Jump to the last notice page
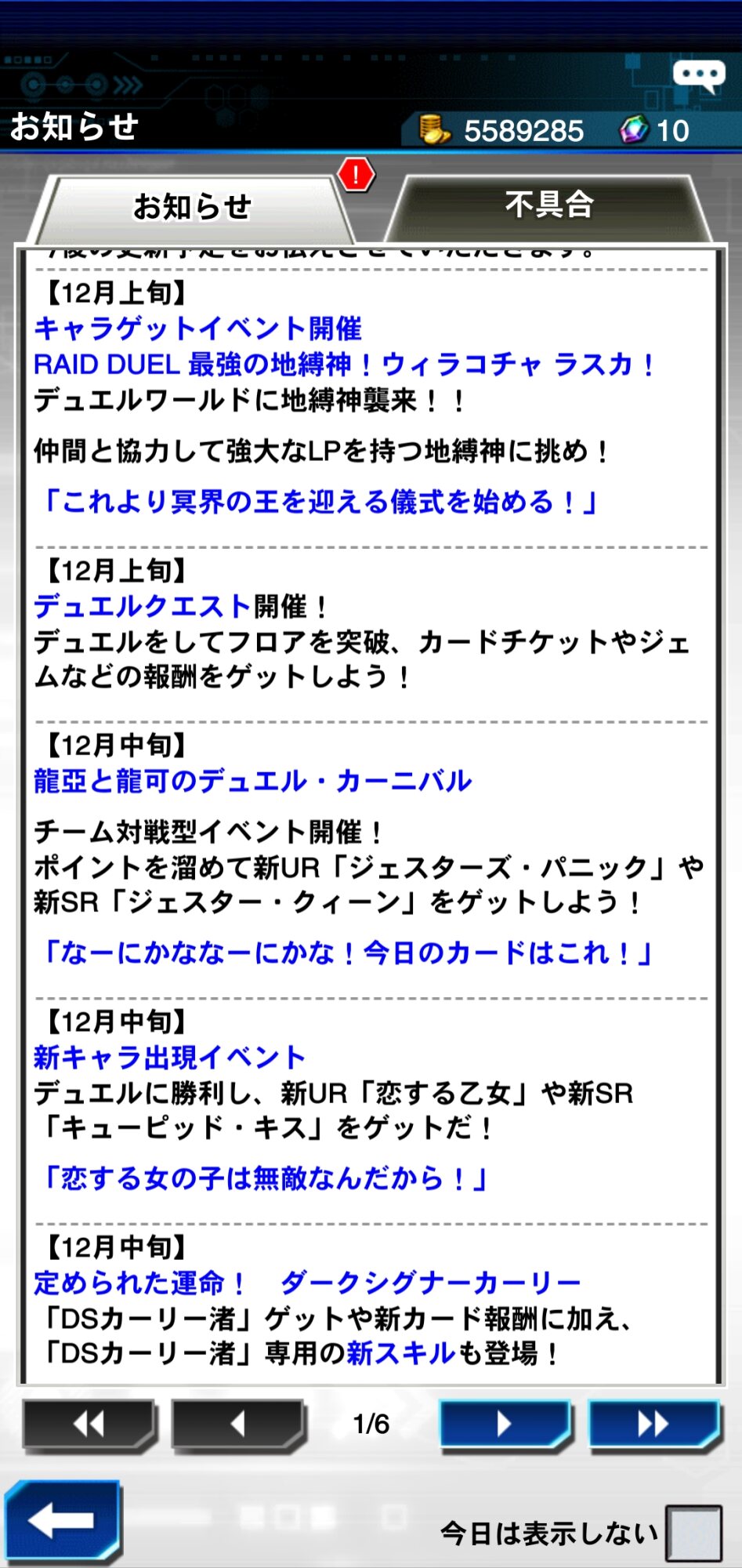The height and width of the screenshot is (1568, 742). 653,1424
